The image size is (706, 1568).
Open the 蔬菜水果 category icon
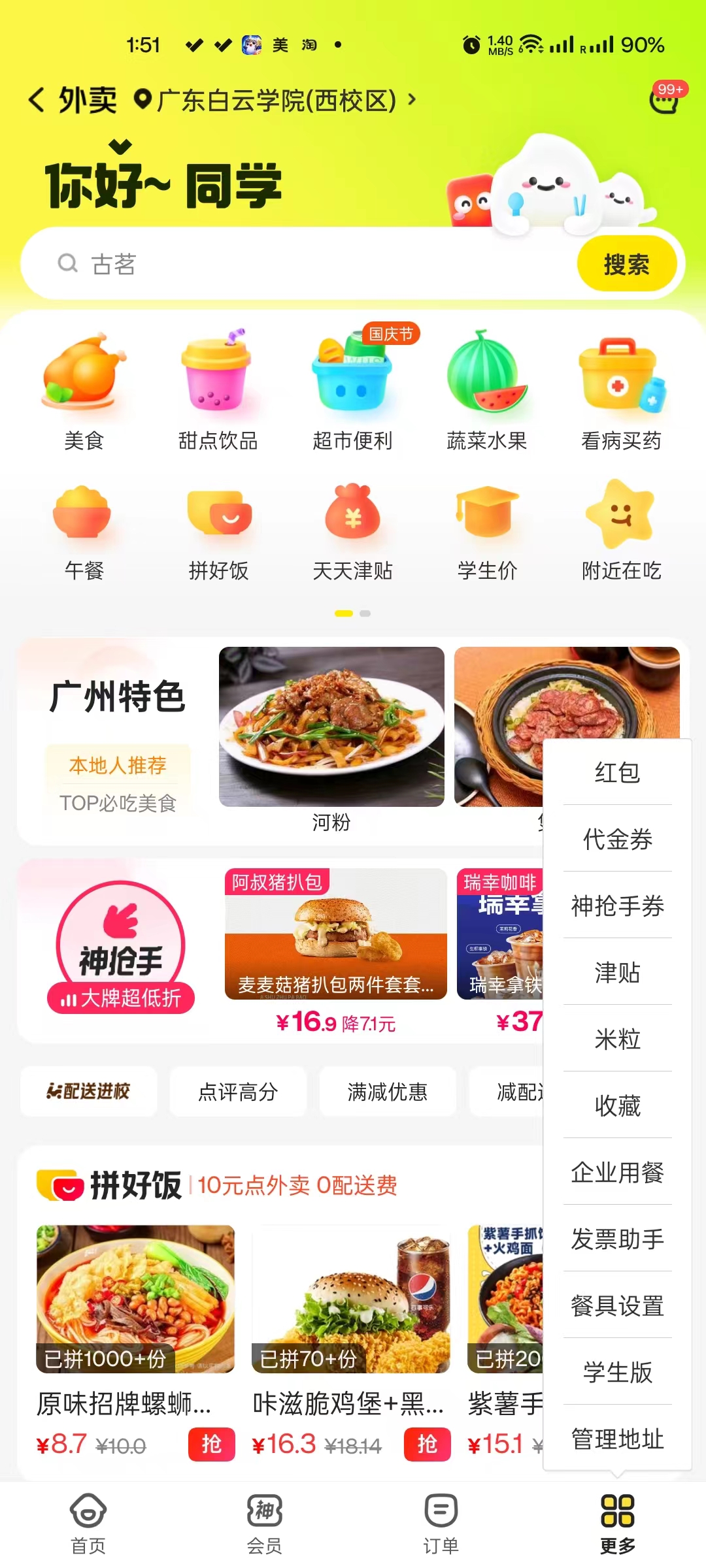click(487, 385)
